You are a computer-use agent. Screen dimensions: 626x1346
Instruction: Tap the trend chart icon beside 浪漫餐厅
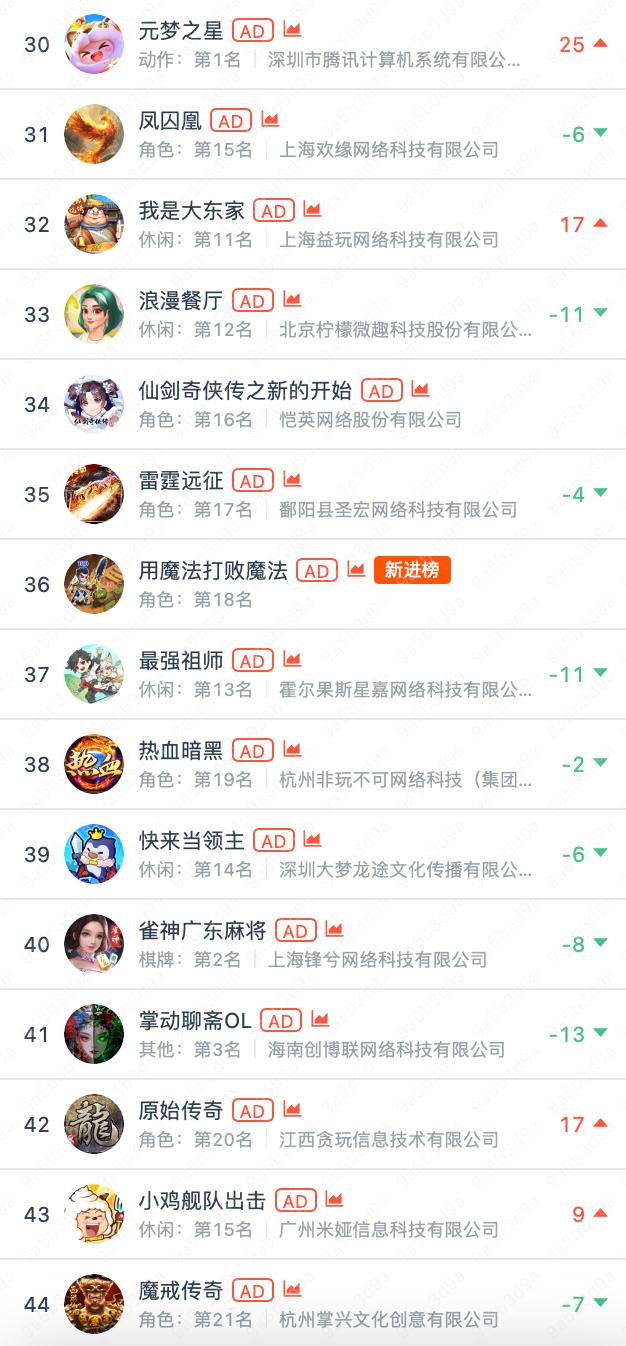click(x=292, y=300)
